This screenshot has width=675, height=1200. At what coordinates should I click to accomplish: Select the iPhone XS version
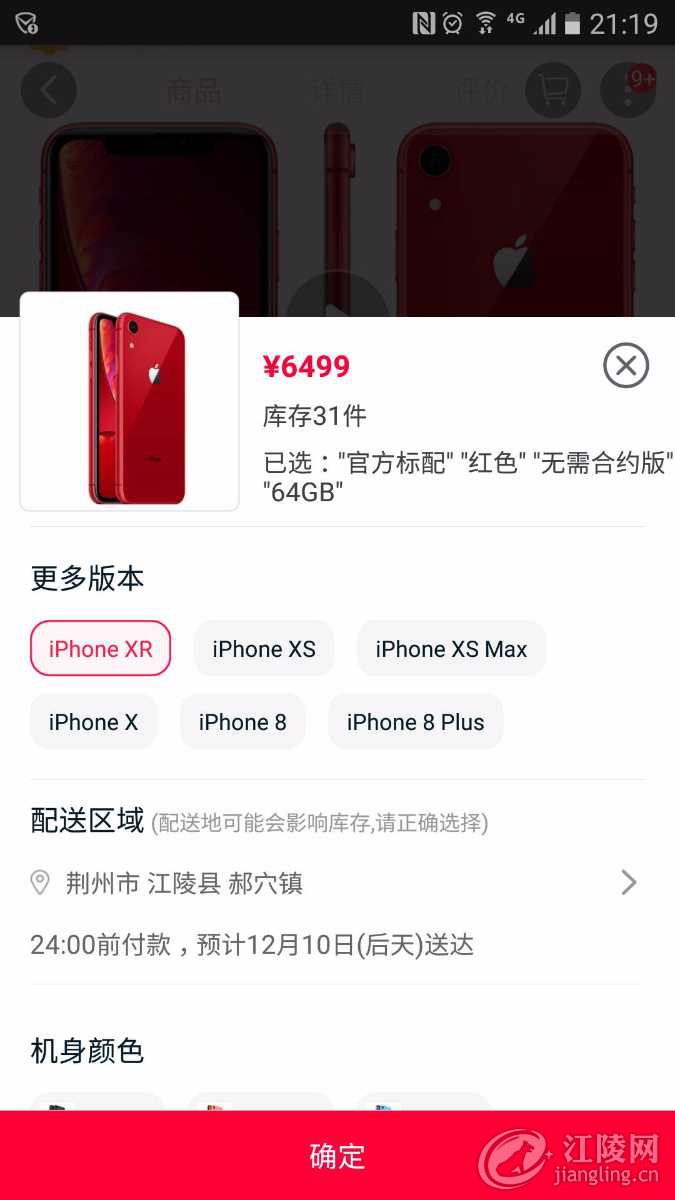(264, 649)
